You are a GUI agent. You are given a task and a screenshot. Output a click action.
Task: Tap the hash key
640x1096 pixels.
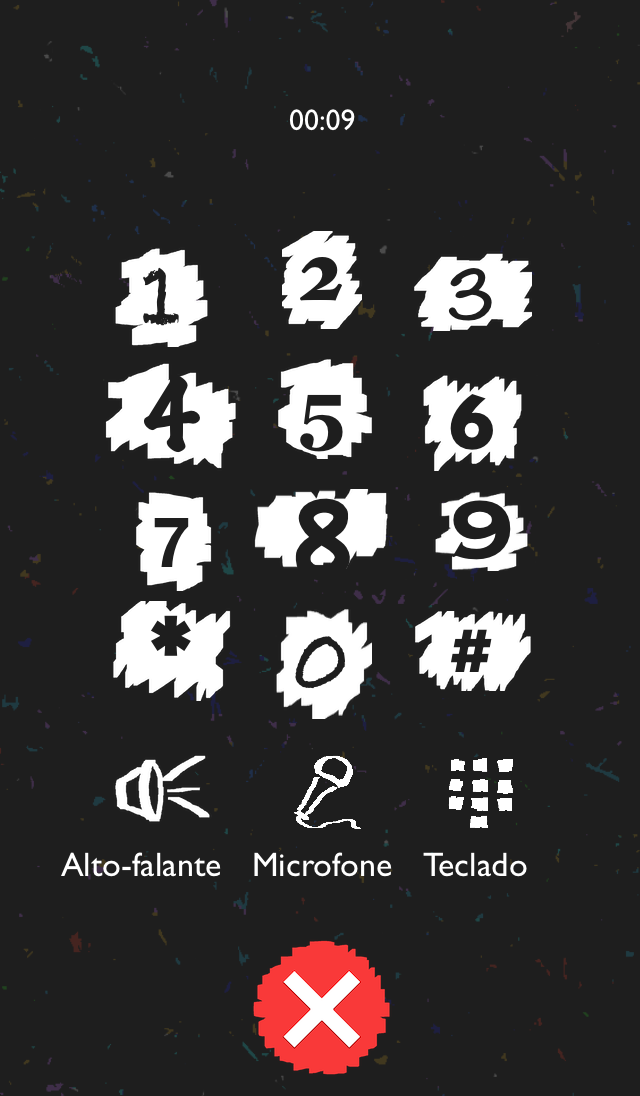472,651
